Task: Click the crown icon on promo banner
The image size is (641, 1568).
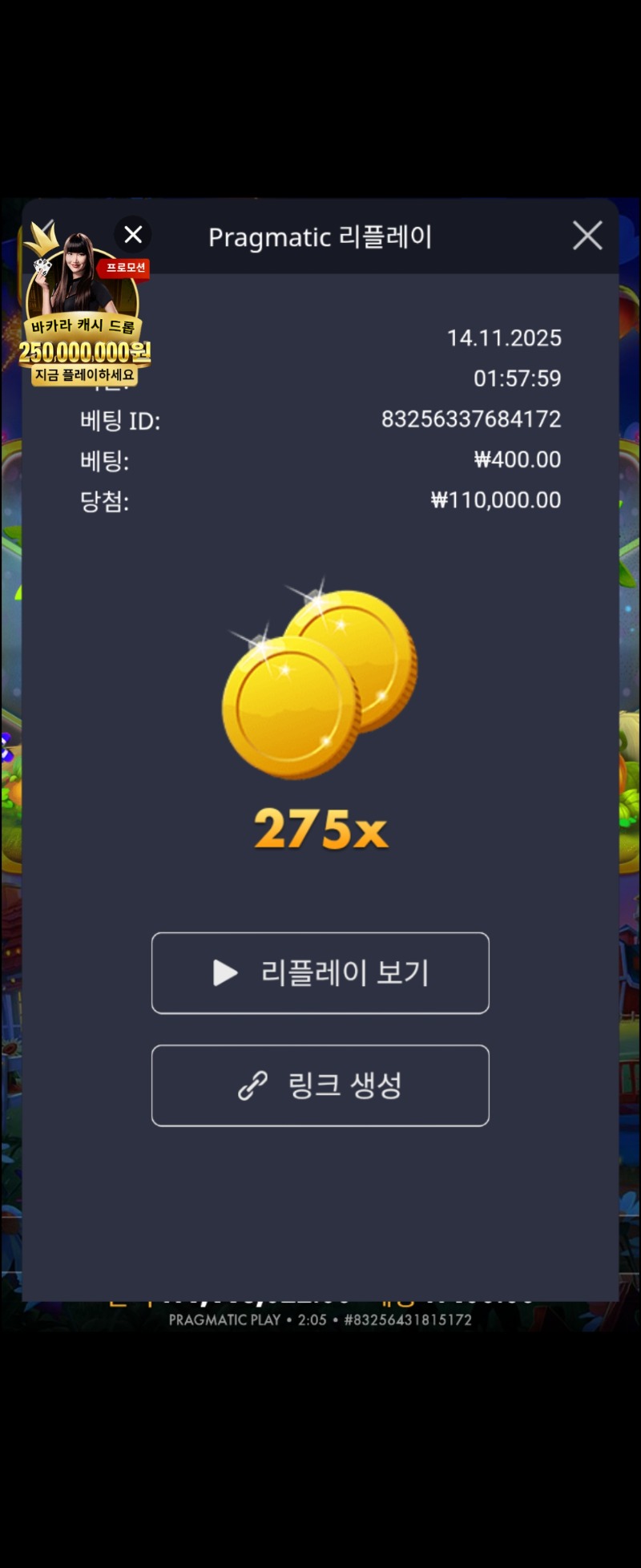Action: (x=44, y=236)
